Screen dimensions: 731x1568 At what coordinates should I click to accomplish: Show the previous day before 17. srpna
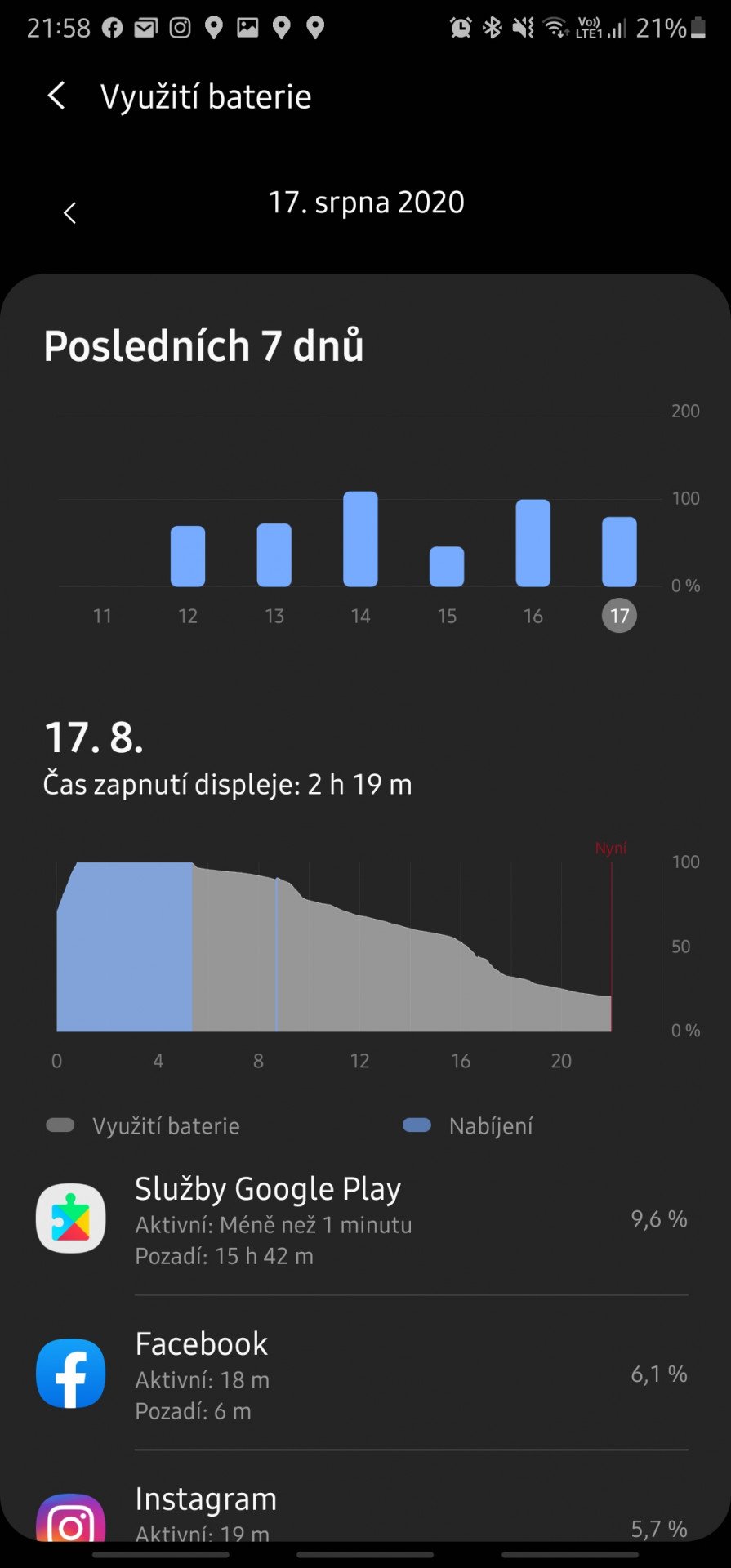[x=69, y=213]
